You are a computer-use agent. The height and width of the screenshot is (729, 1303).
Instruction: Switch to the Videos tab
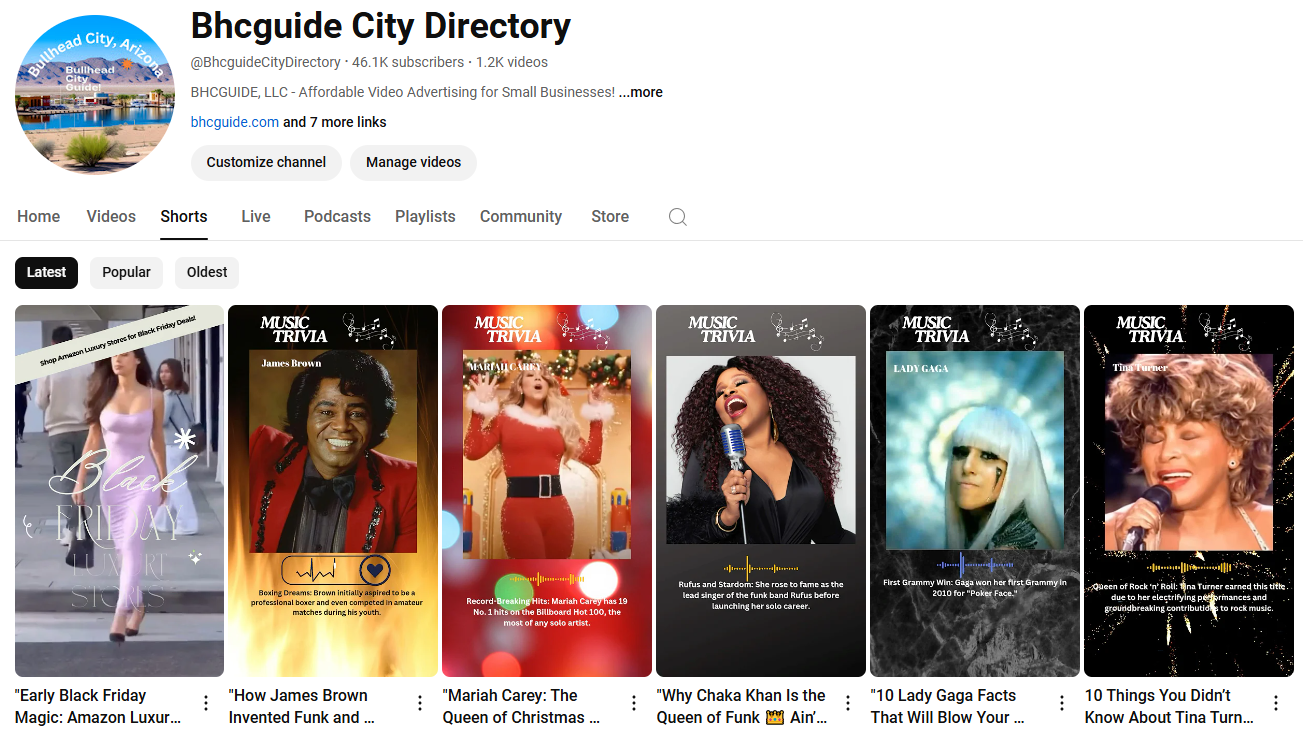[111, 216]
